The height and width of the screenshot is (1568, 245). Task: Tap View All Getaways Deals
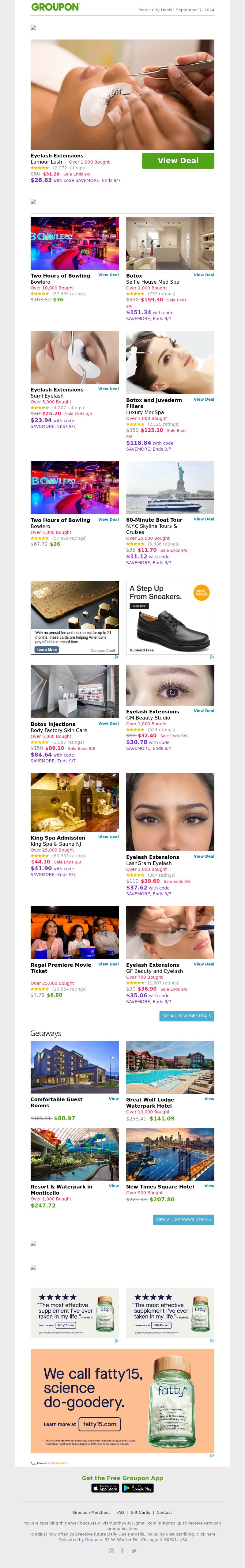183,1219
